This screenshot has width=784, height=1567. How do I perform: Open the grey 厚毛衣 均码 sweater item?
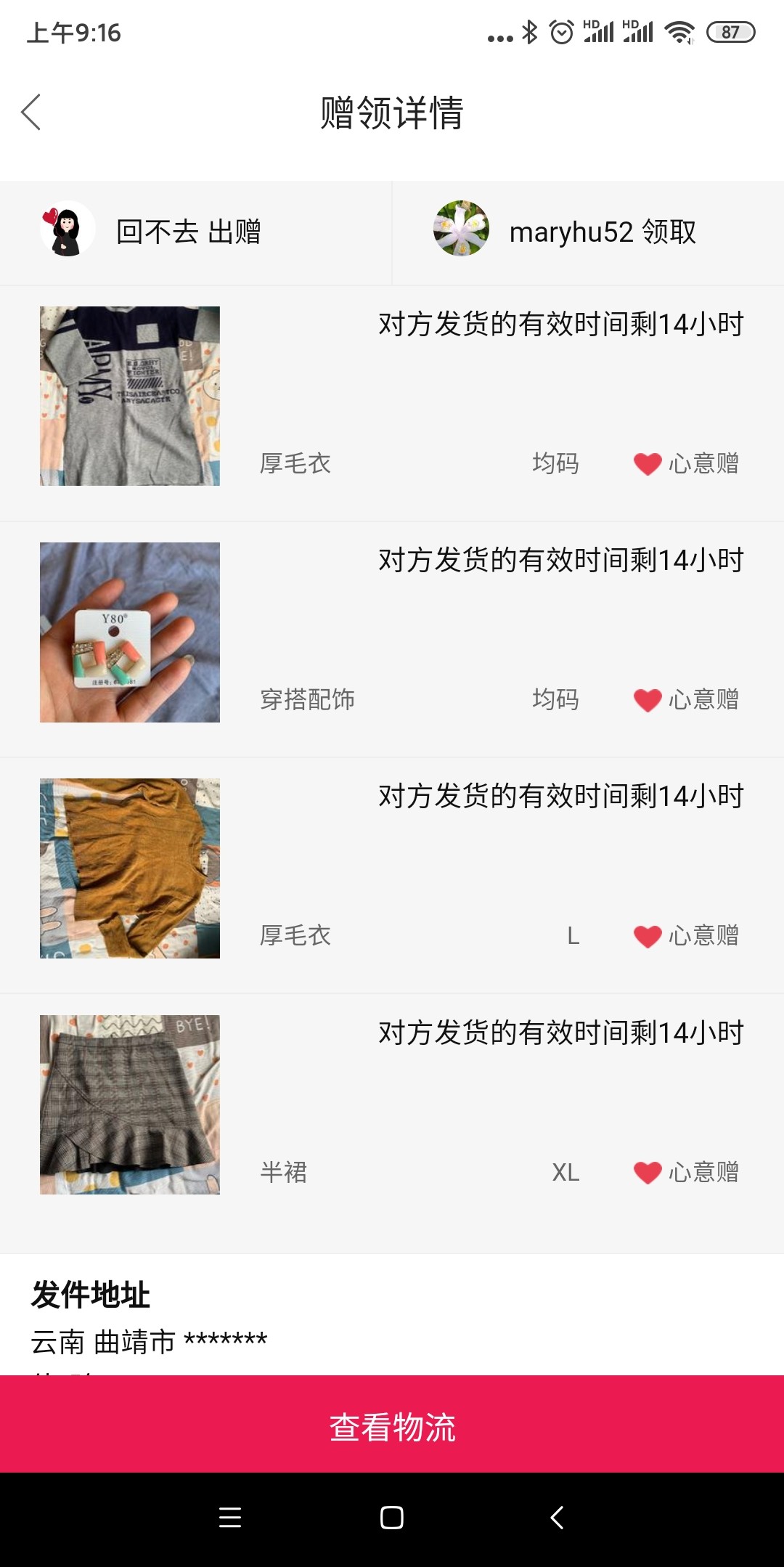pos(130,396)
